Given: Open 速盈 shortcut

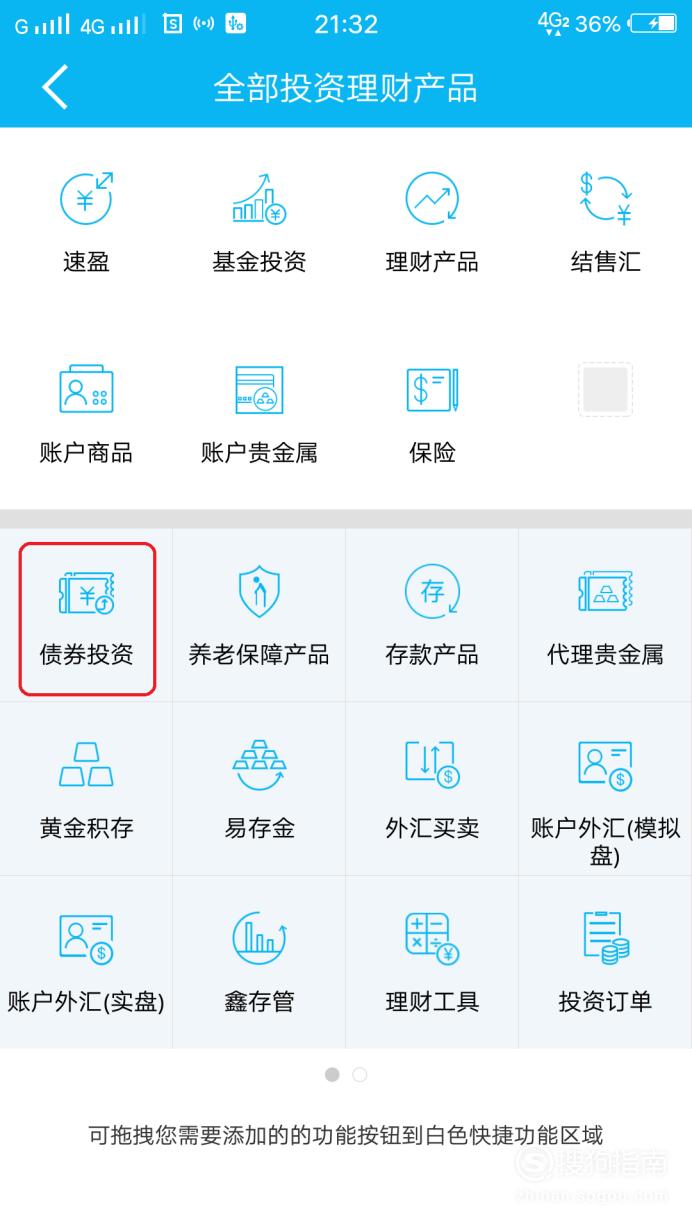Looking at the screenshot, I should pos(86,222).
